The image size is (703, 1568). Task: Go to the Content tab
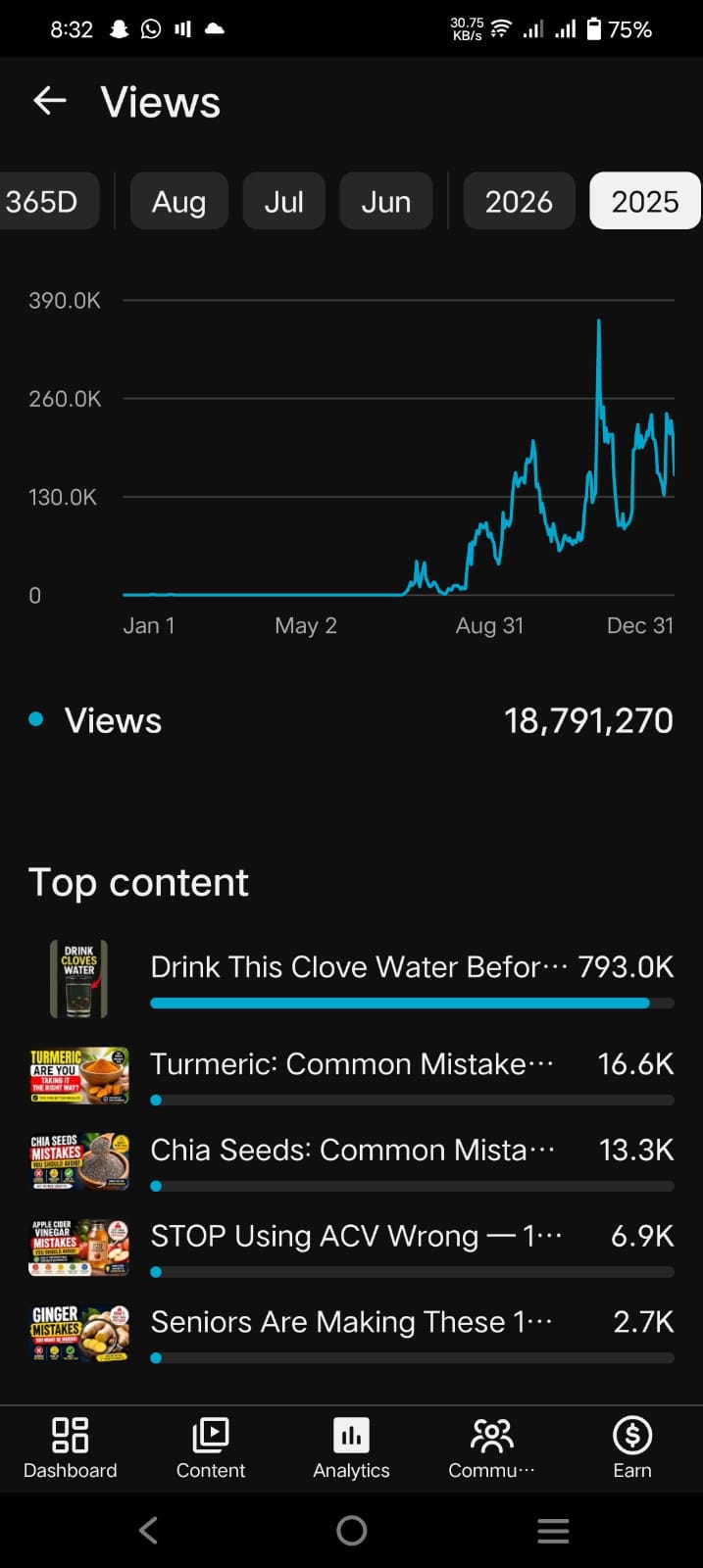211,1448
